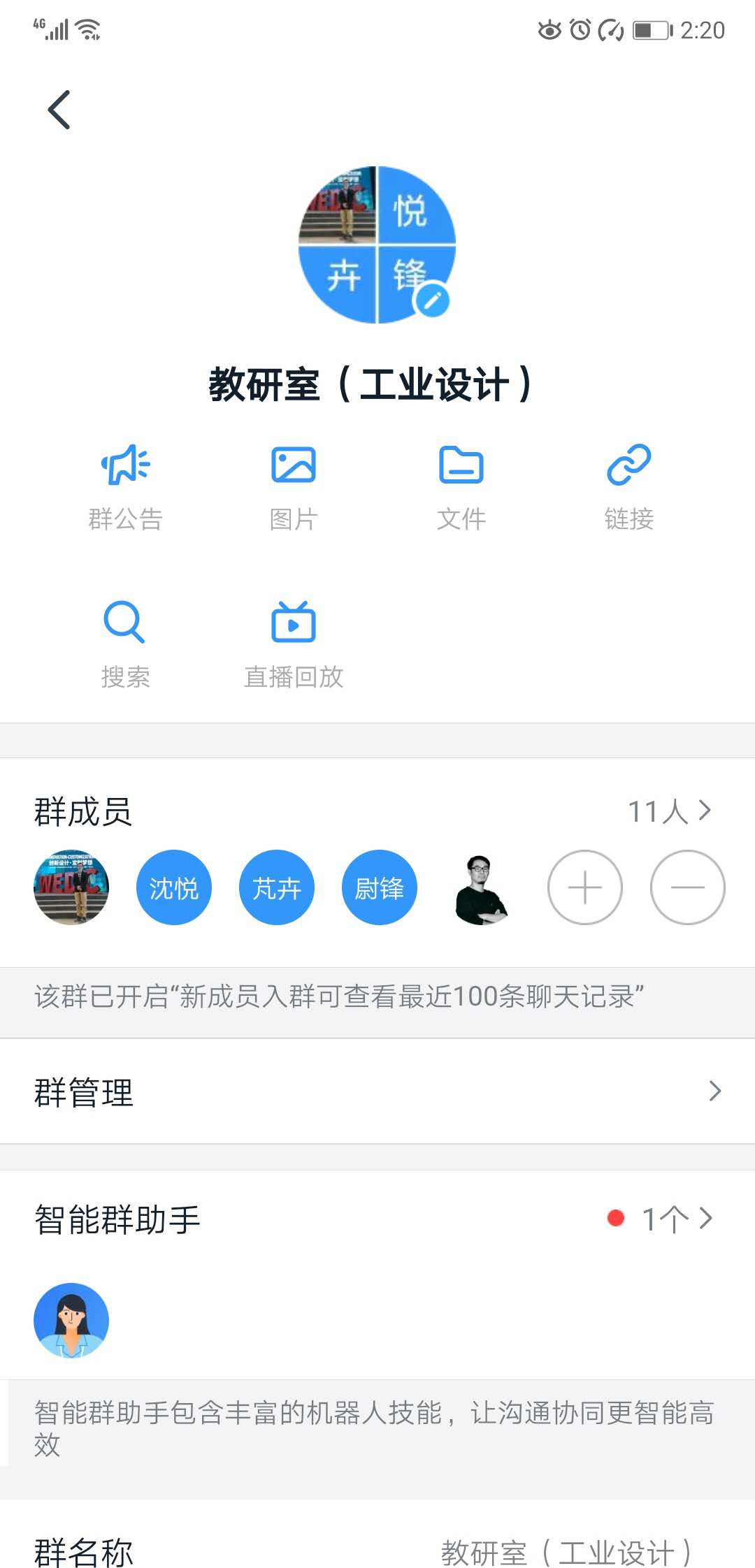Open member 尉锋's profile

click(x=380, y=887)
